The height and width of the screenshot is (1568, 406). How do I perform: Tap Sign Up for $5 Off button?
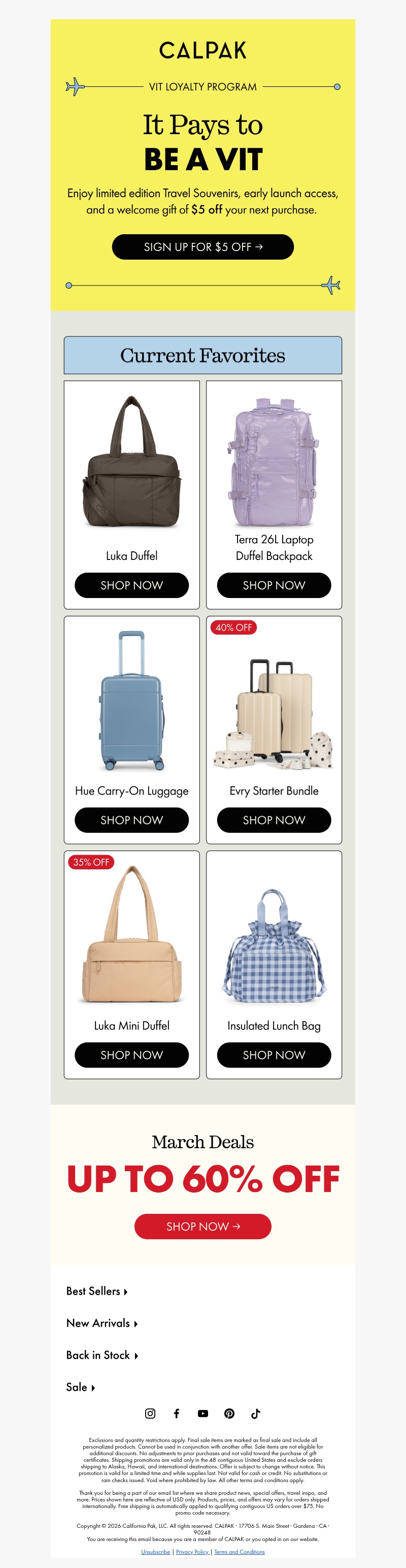click(202, 246)
